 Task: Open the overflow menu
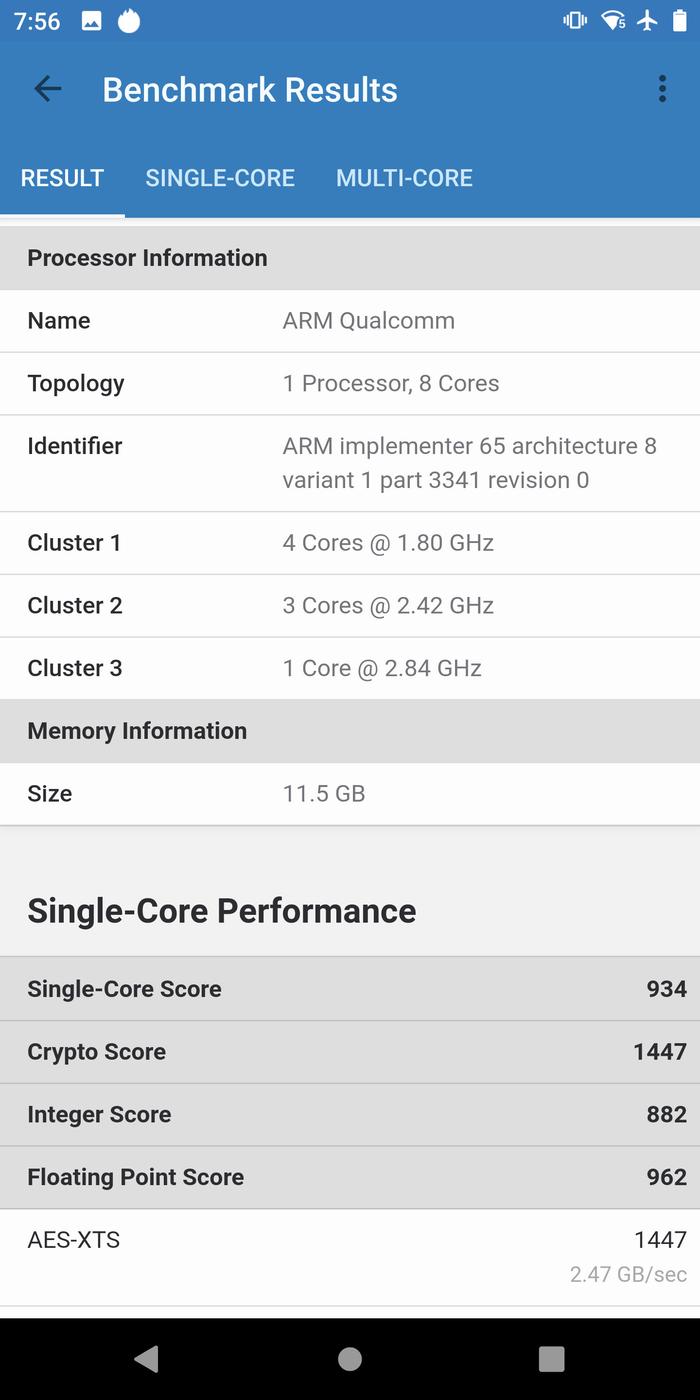click(662, 89)
